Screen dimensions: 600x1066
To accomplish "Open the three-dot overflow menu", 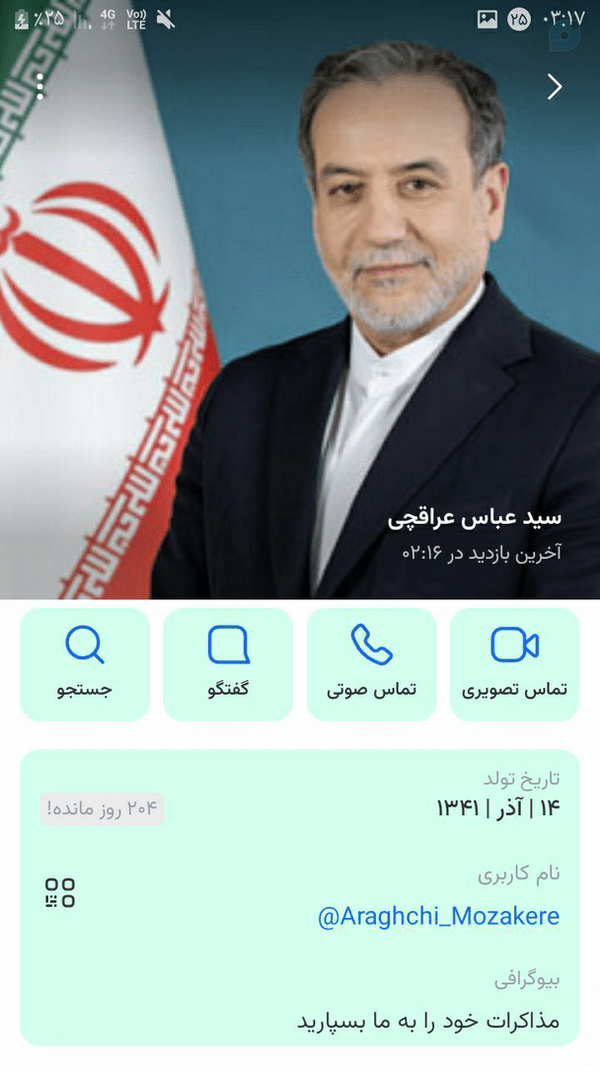I will [40, 87].
